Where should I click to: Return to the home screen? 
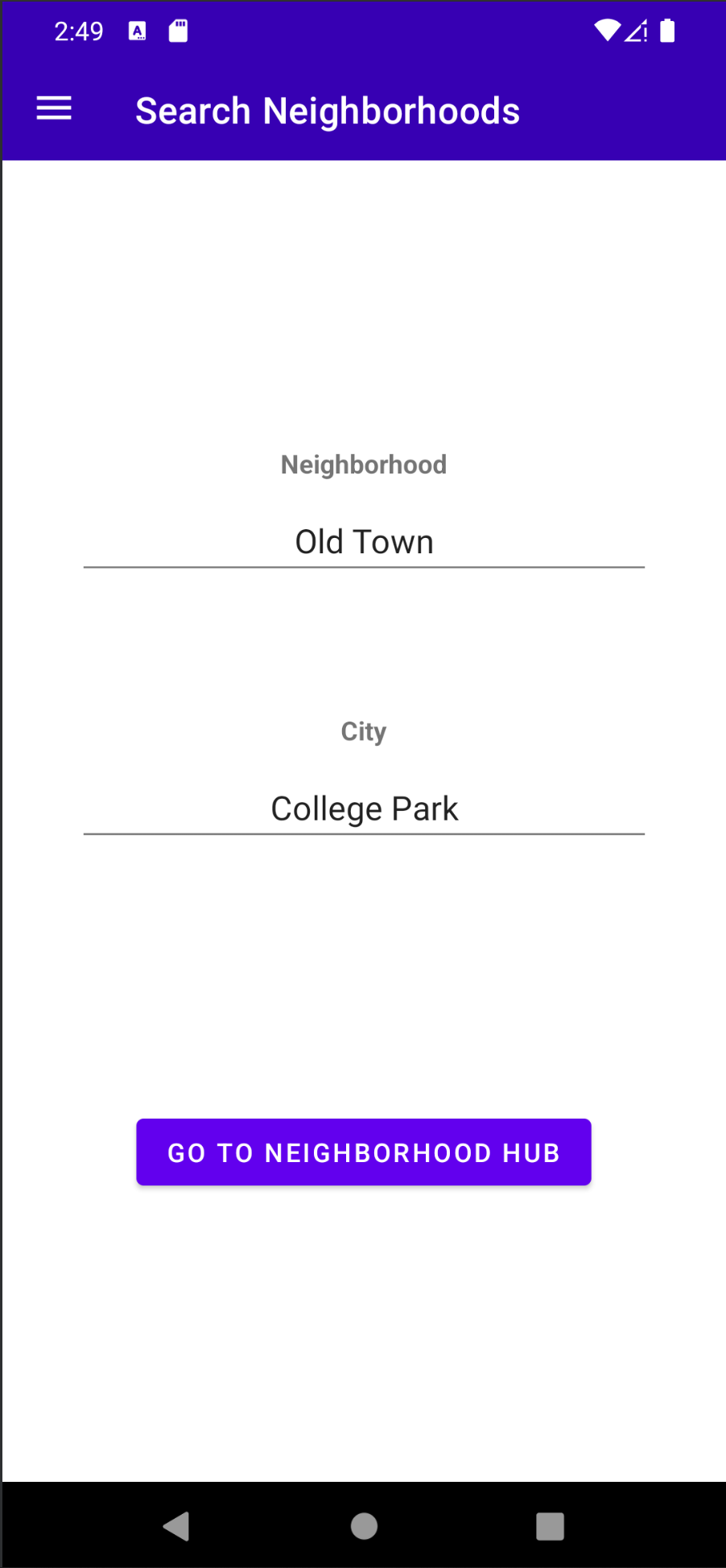(364, 1525)
